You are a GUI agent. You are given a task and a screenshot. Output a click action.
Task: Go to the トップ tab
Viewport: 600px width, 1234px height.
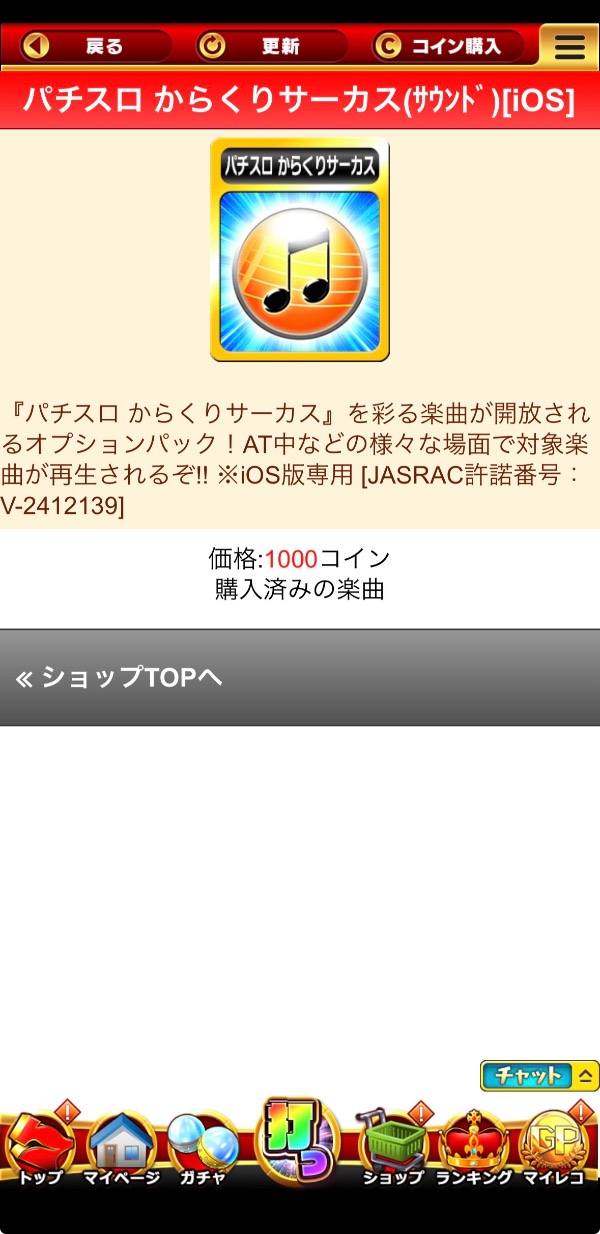pos(40,1148)
